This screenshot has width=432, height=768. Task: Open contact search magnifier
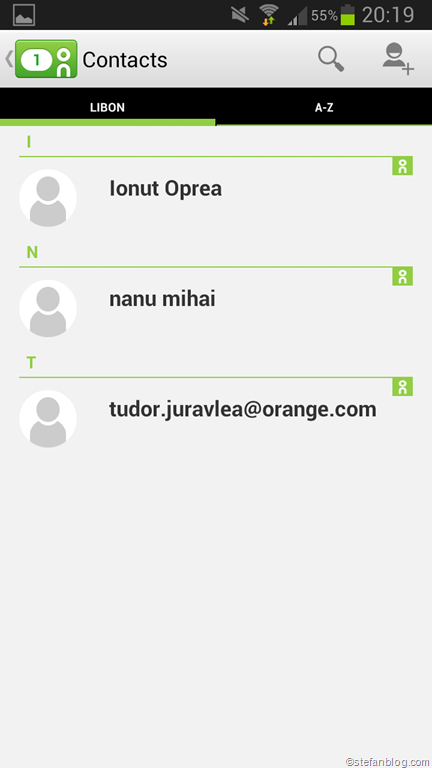331,59
